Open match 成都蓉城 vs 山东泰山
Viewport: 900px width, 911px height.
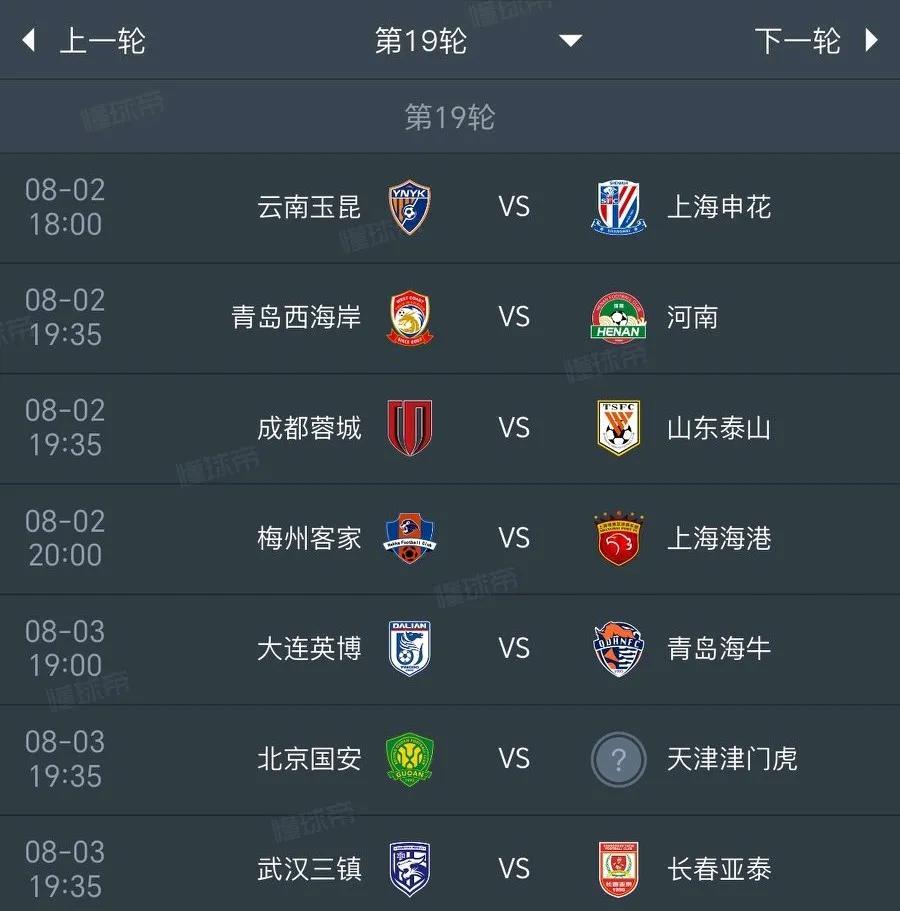point(450,428)
